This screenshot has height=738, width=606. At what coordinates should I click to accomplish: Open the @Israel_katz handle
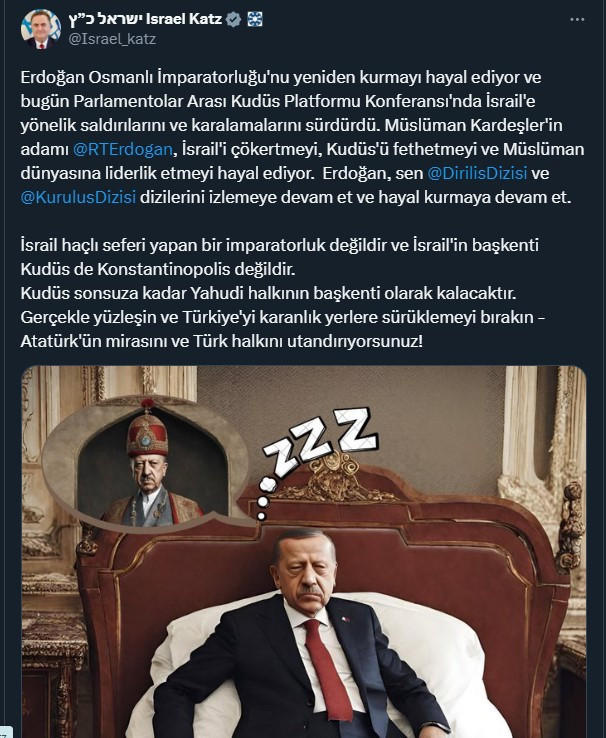pyautogui.click(x=111, y=39)
